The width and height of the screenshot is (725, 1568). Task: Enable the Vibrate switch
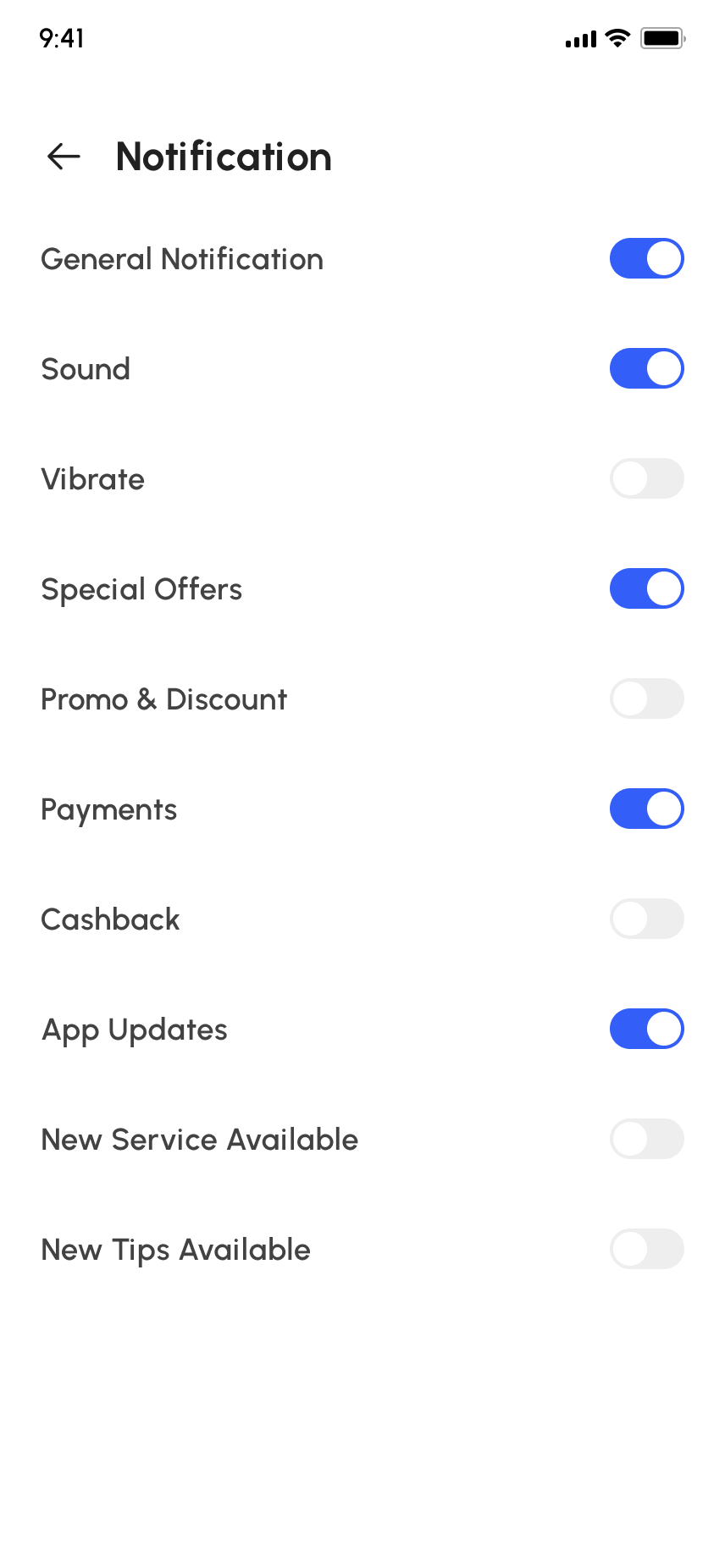tap(646, 478)
